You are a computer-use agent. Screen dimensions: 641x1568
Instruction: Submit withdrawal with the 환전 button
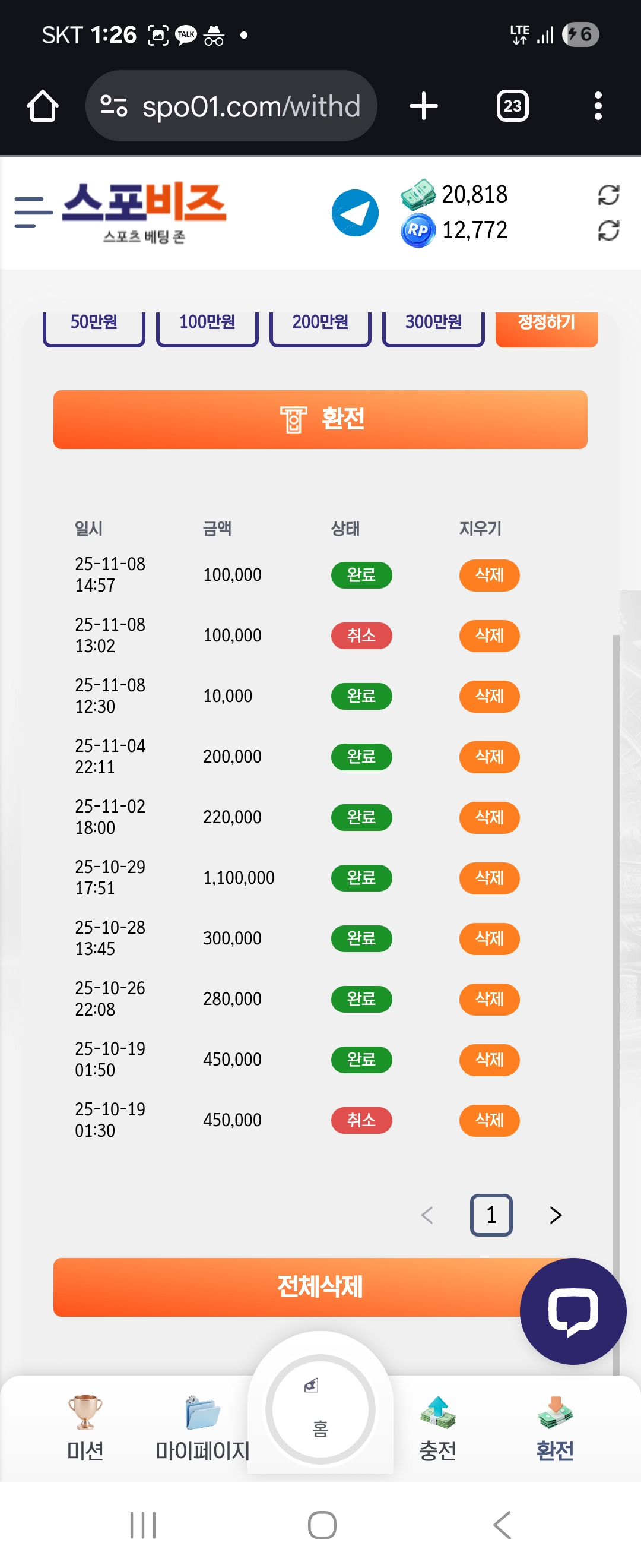[320, 419]
